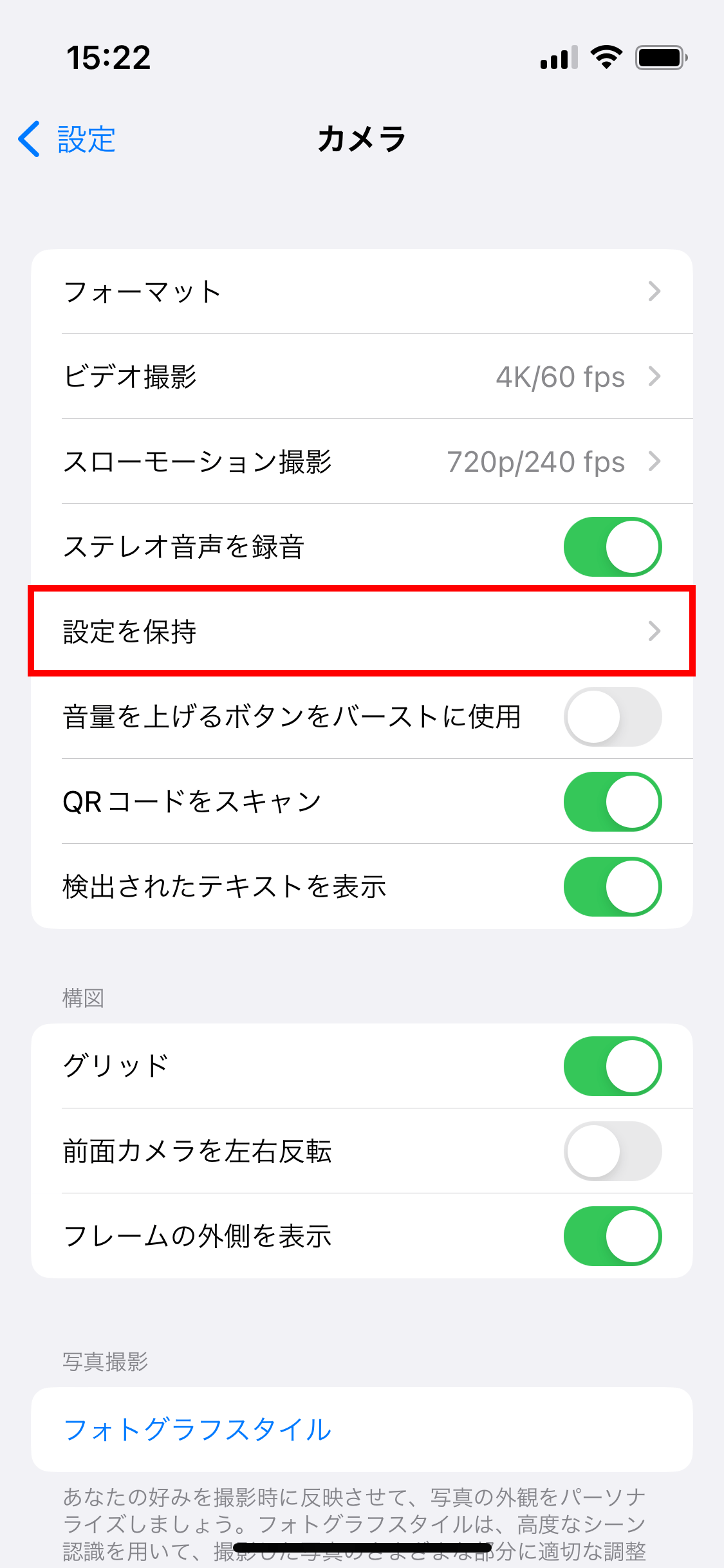Enable 音量を上げるボタンをバーストに使用
The image size is (724, 1568).
[x=613, y=716]
